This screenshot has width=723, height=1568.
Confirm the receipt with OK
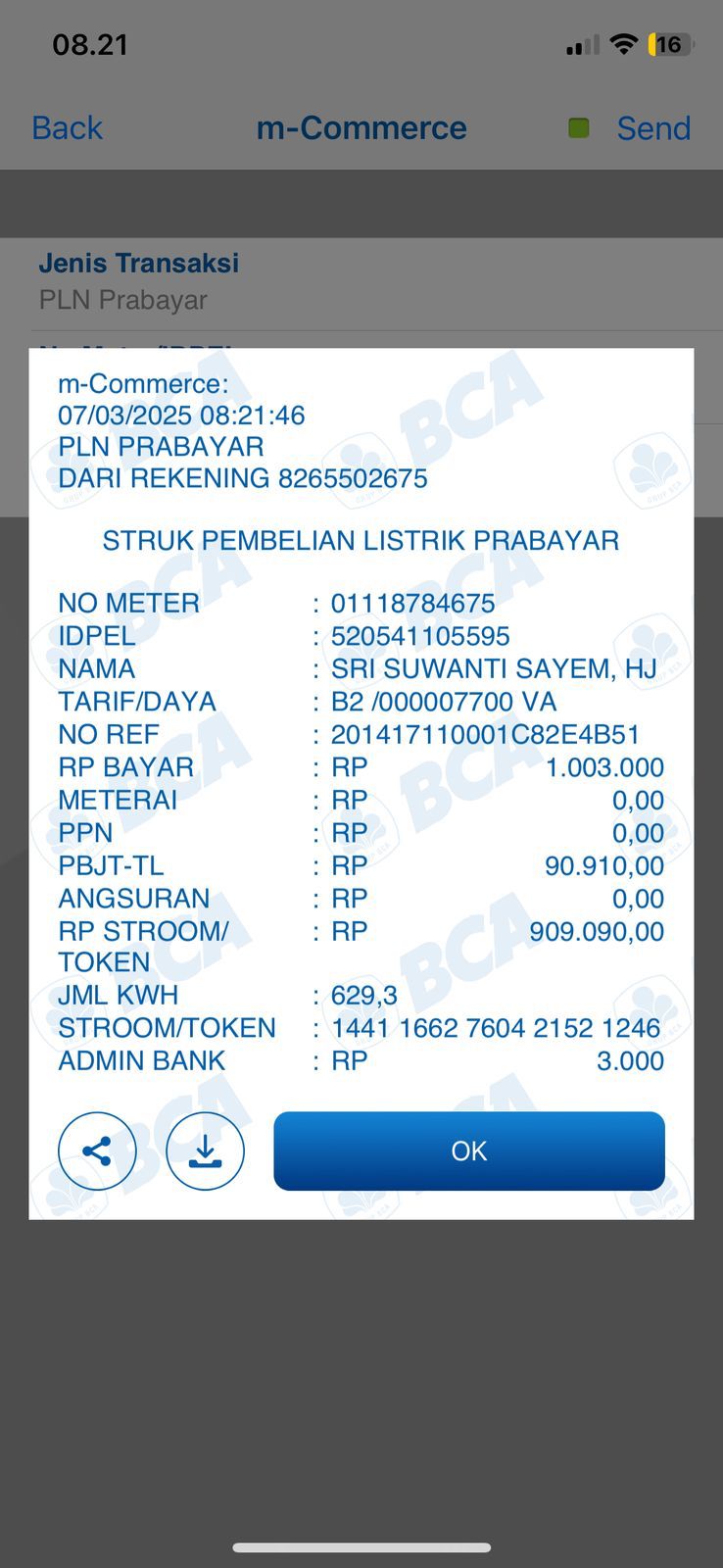pos(468,1151)
